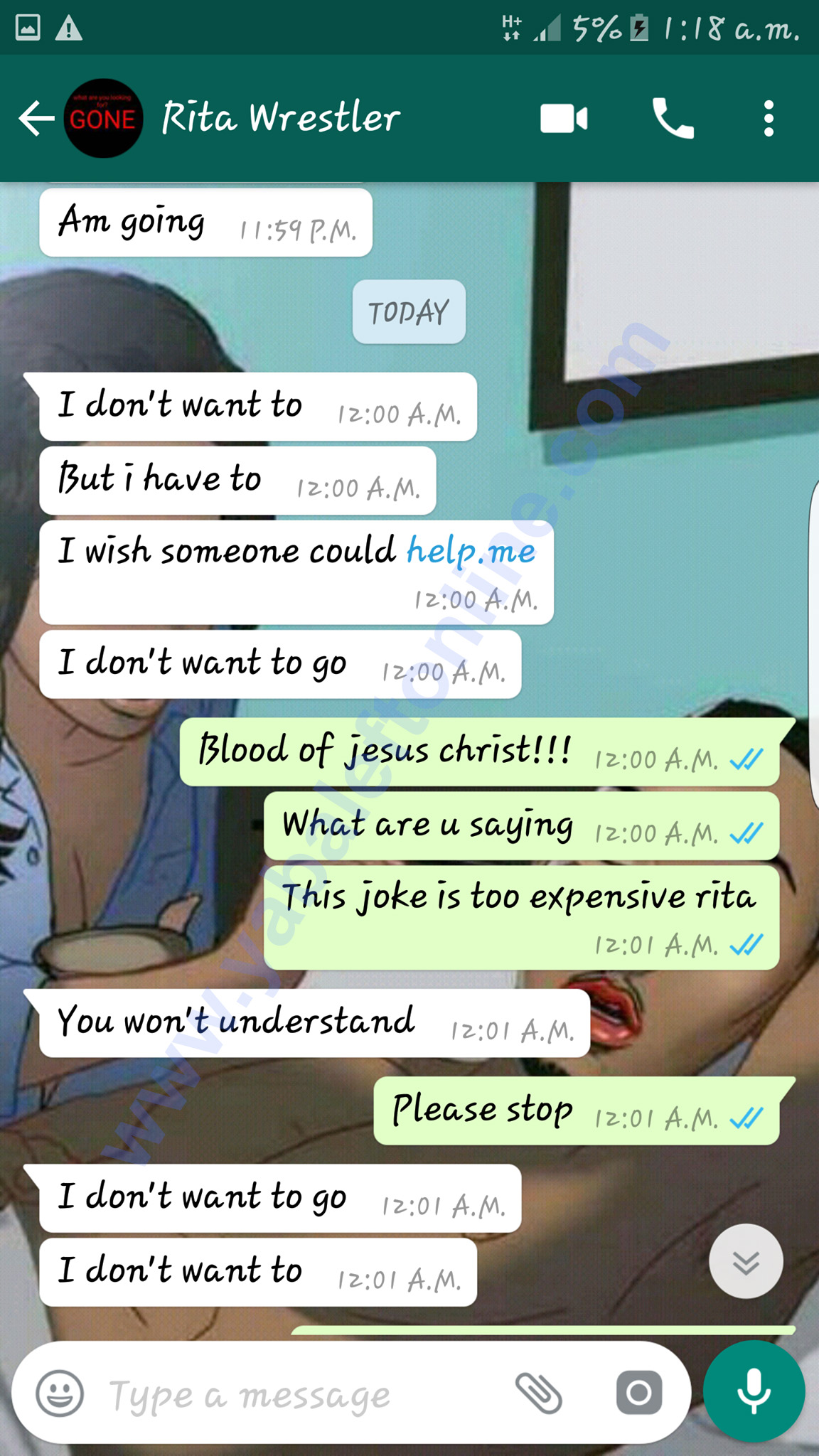Open Rita Wrestler's profile picture
This screenshot has width=819, height=1456.
click(103, 118)
